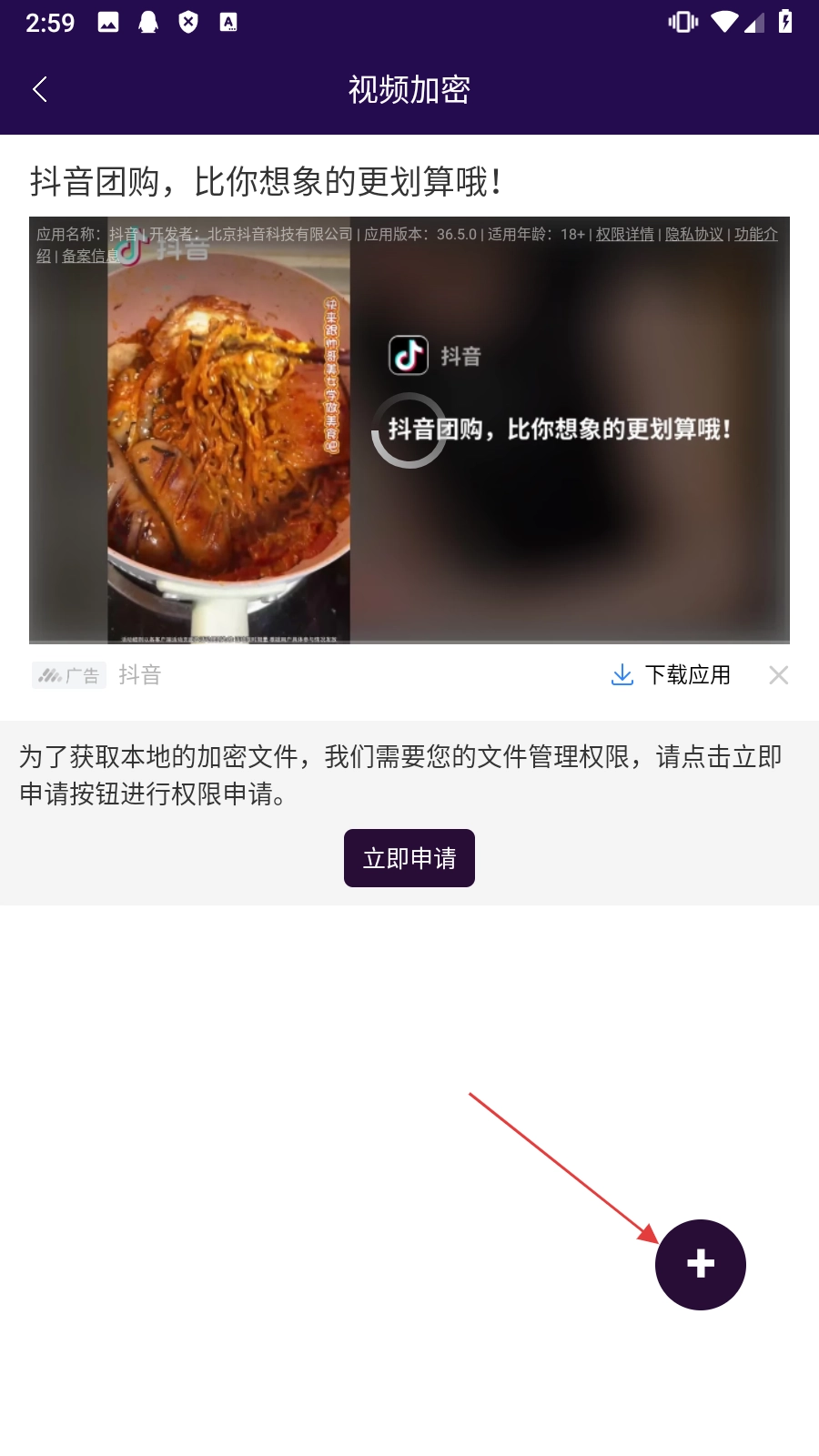Dismiss the 抖音 ad with the X
The height and width of the screenshot is (1456, 819).
tap(778, 675)
